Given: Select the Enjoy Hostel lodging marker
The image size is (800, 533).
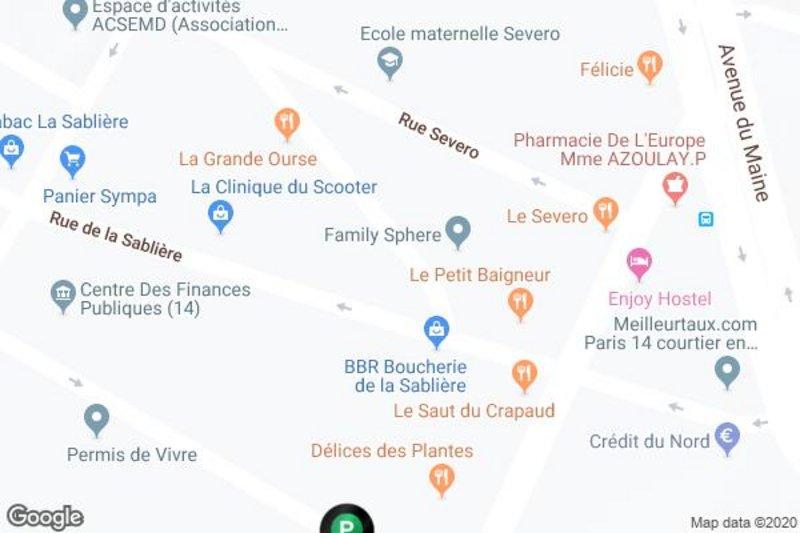Looking at the screenshot, I should [638, 265].
